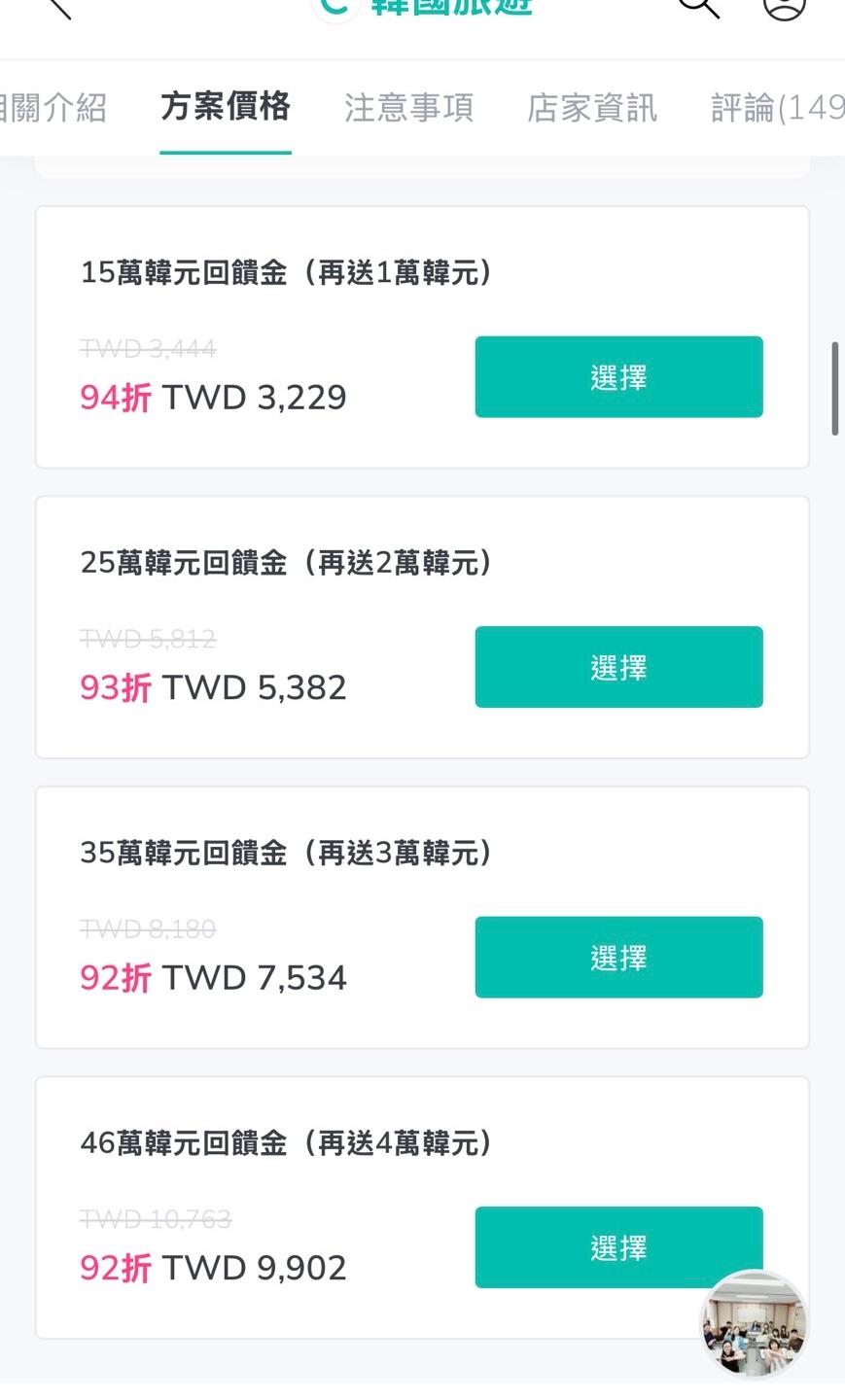Go back with the top-left arrow

58,8
